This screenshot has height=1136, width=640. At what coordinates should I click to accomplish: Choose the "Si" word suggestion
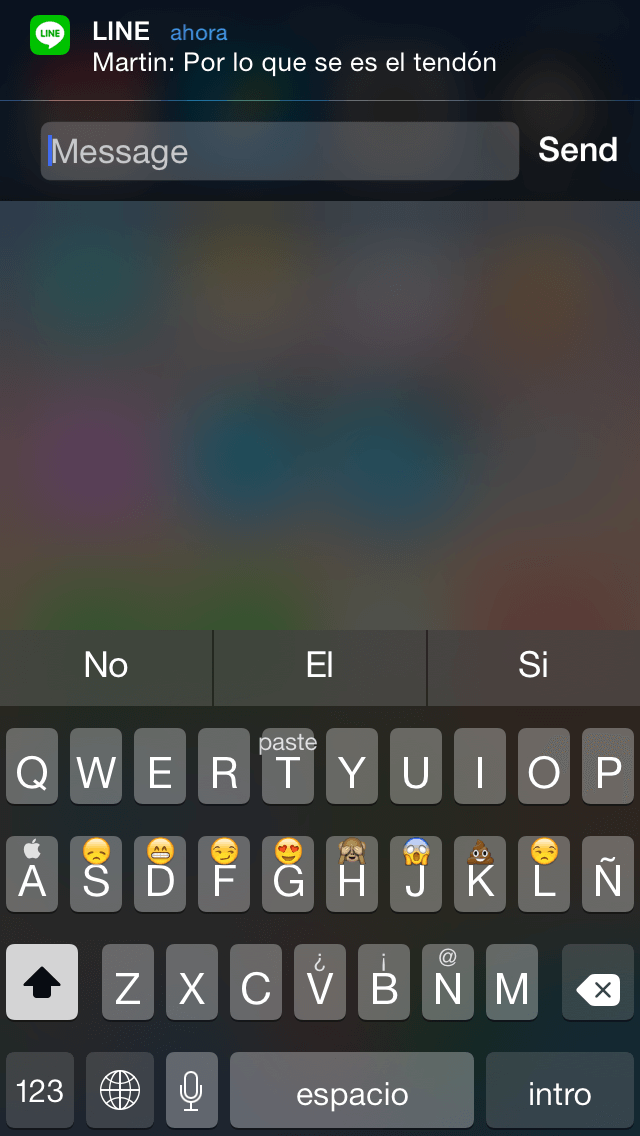coord(533,666)
